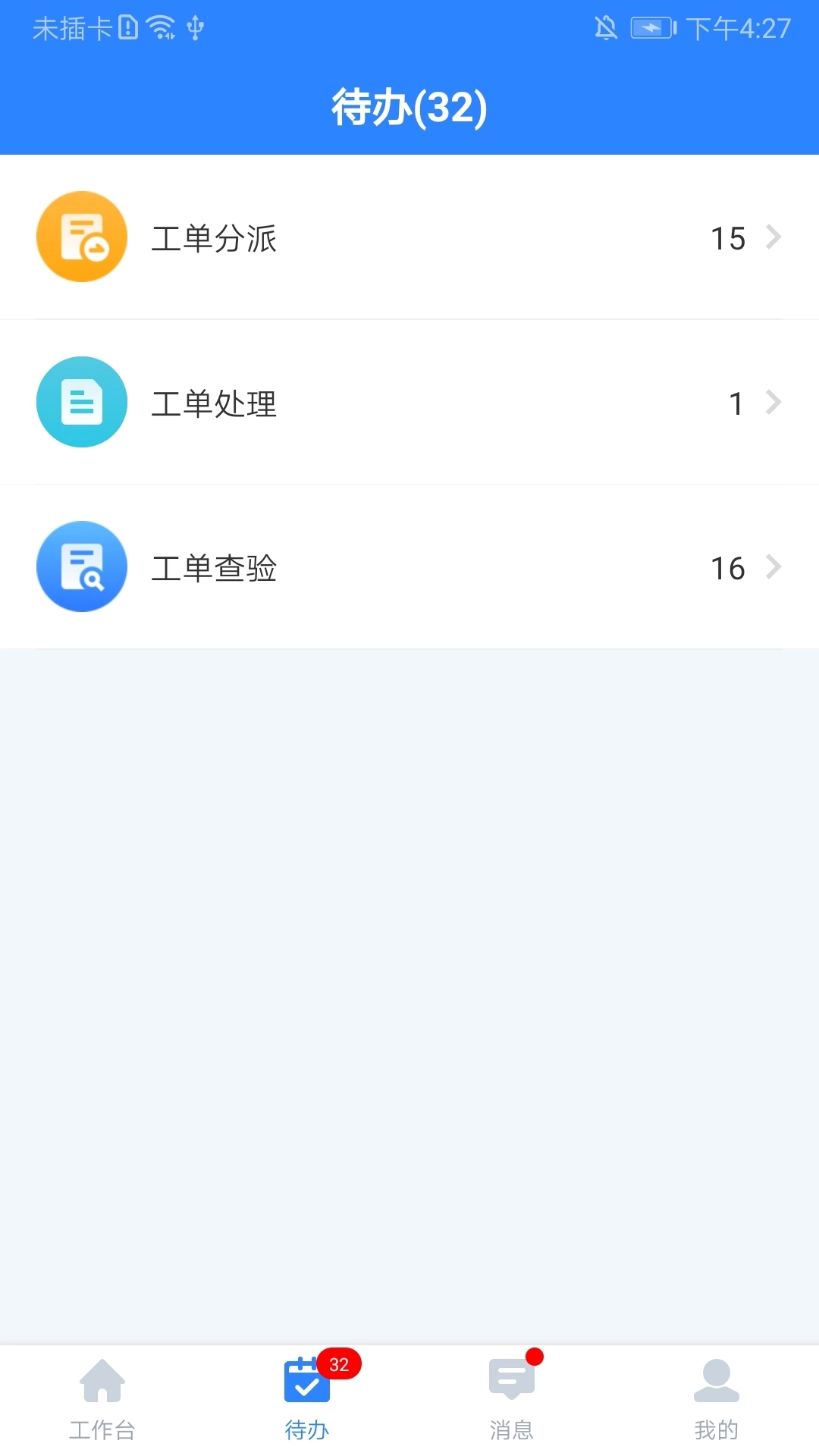The width and height of the screenshot is (819, 1456).
Task: Tap the muted notification bell icon
Action: click(607, 27)
